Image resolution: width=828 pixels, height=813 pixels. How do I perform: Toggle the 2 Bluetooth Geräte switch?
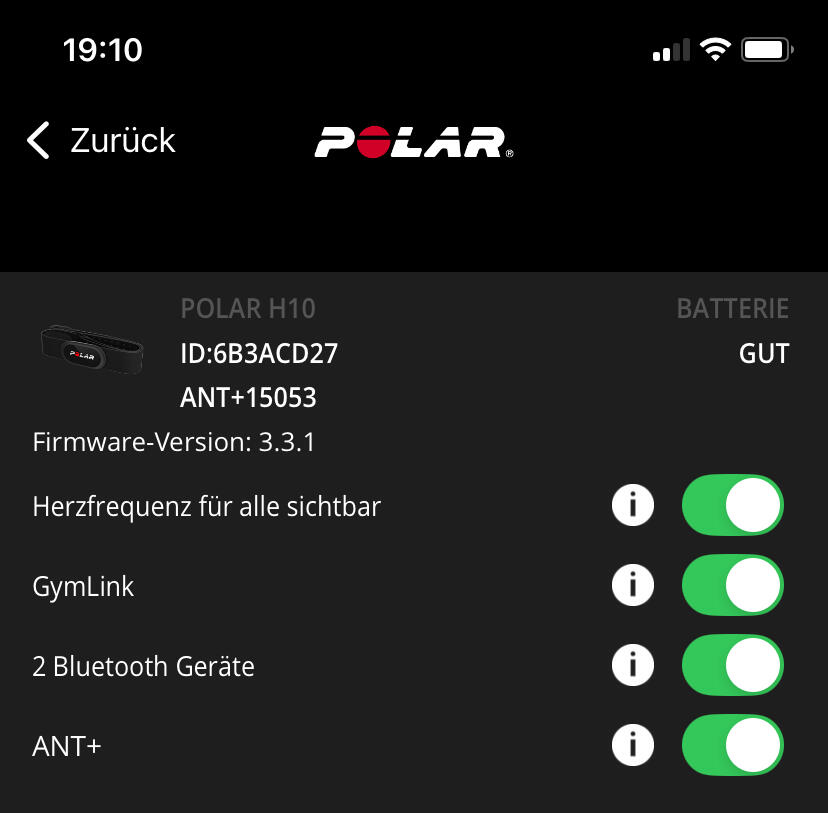[x=732, y=665]
